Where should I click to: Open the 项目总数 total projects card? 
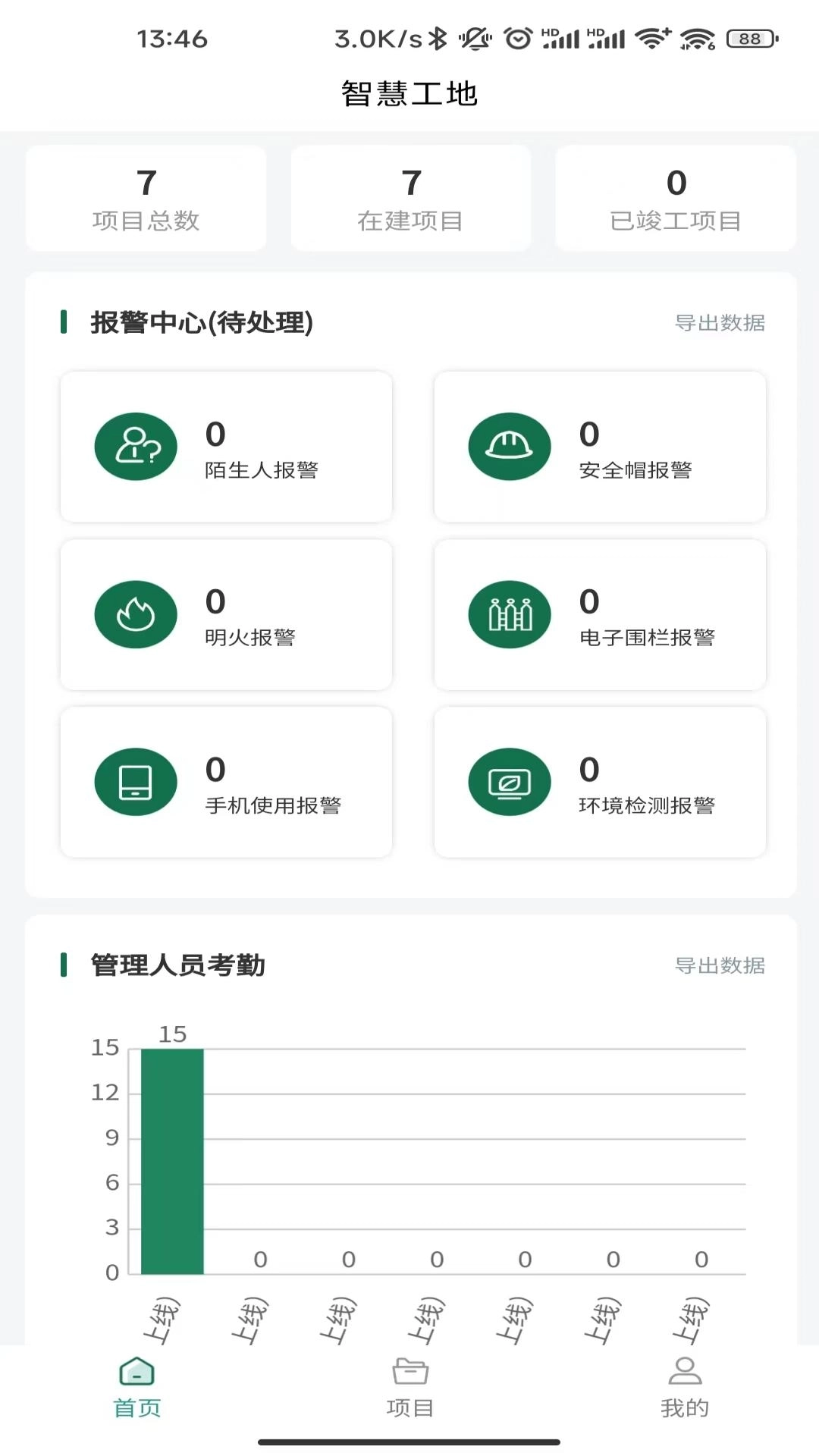[x=146, y=199]
